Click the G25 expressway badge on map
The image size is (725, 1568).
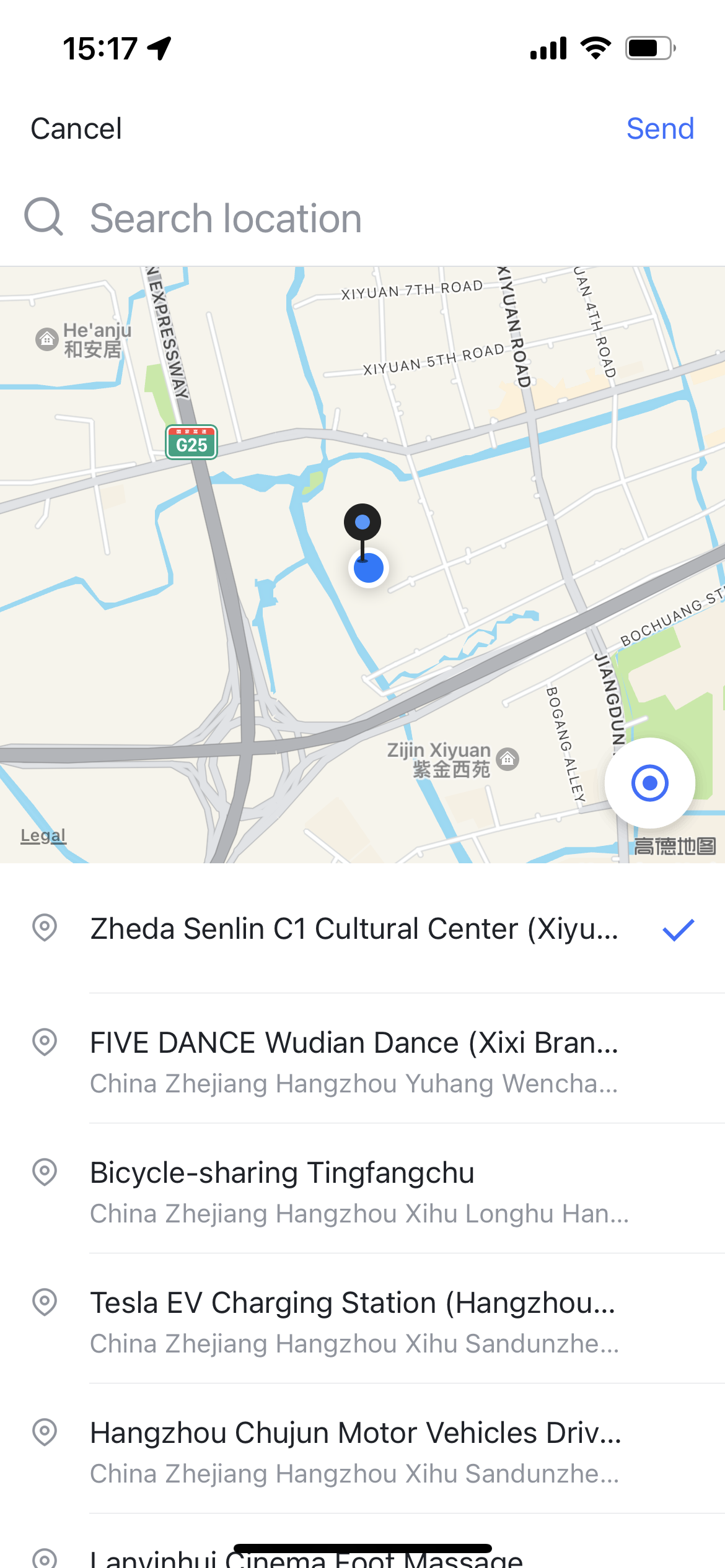pyautogui.click(x=191, y=443)
